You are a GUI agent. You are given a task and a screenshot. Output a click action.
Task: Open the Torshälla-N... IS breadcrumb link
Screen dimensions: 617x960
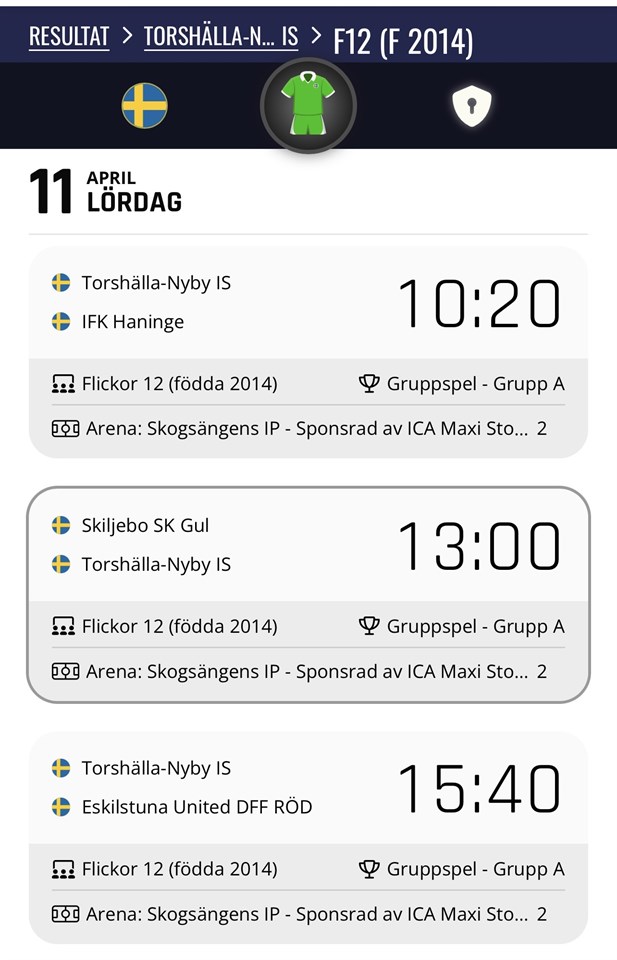point(221,37)
